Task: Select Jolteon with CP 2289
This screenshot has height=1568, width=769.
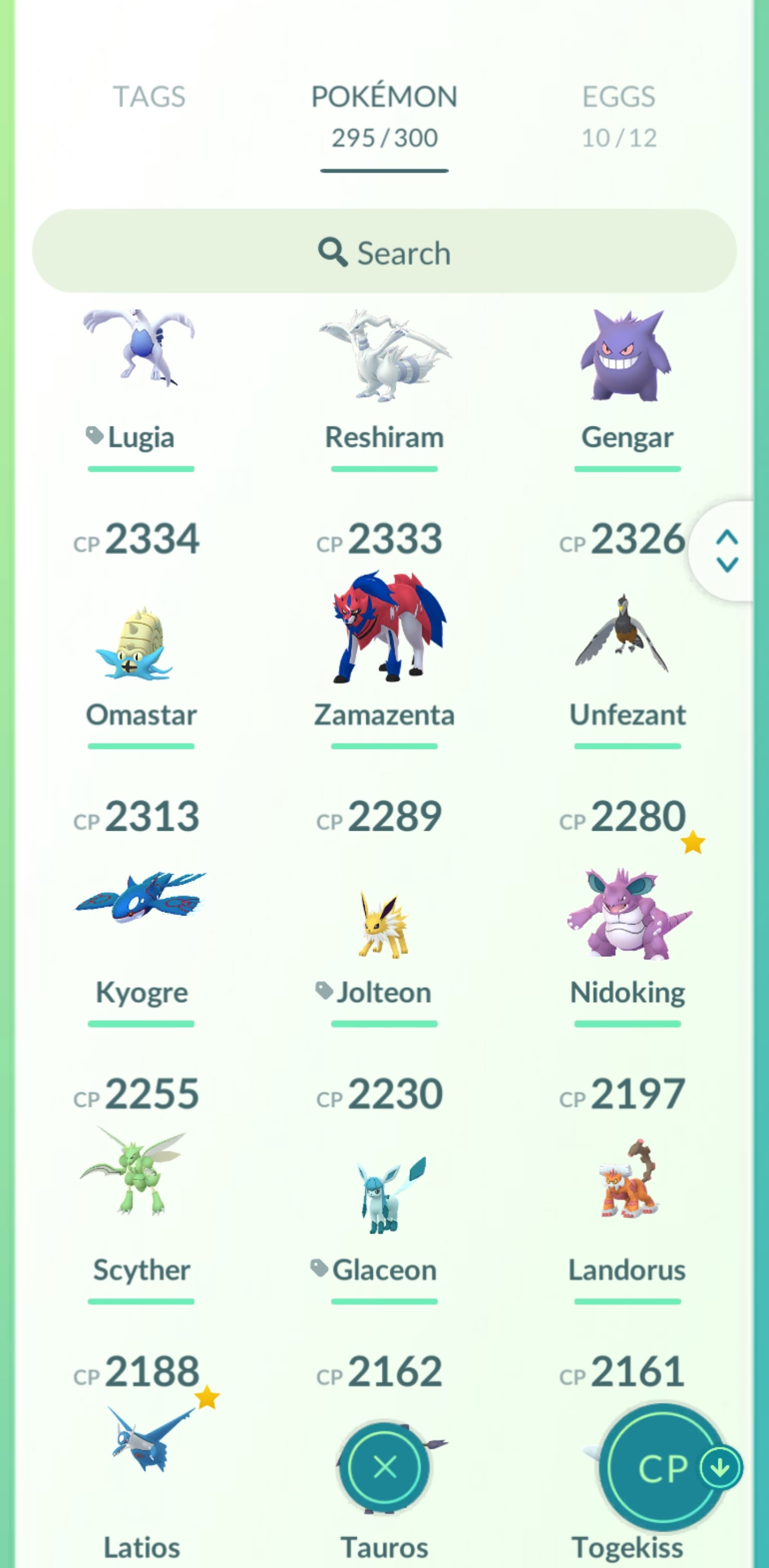Action: [x=384, y=925]
